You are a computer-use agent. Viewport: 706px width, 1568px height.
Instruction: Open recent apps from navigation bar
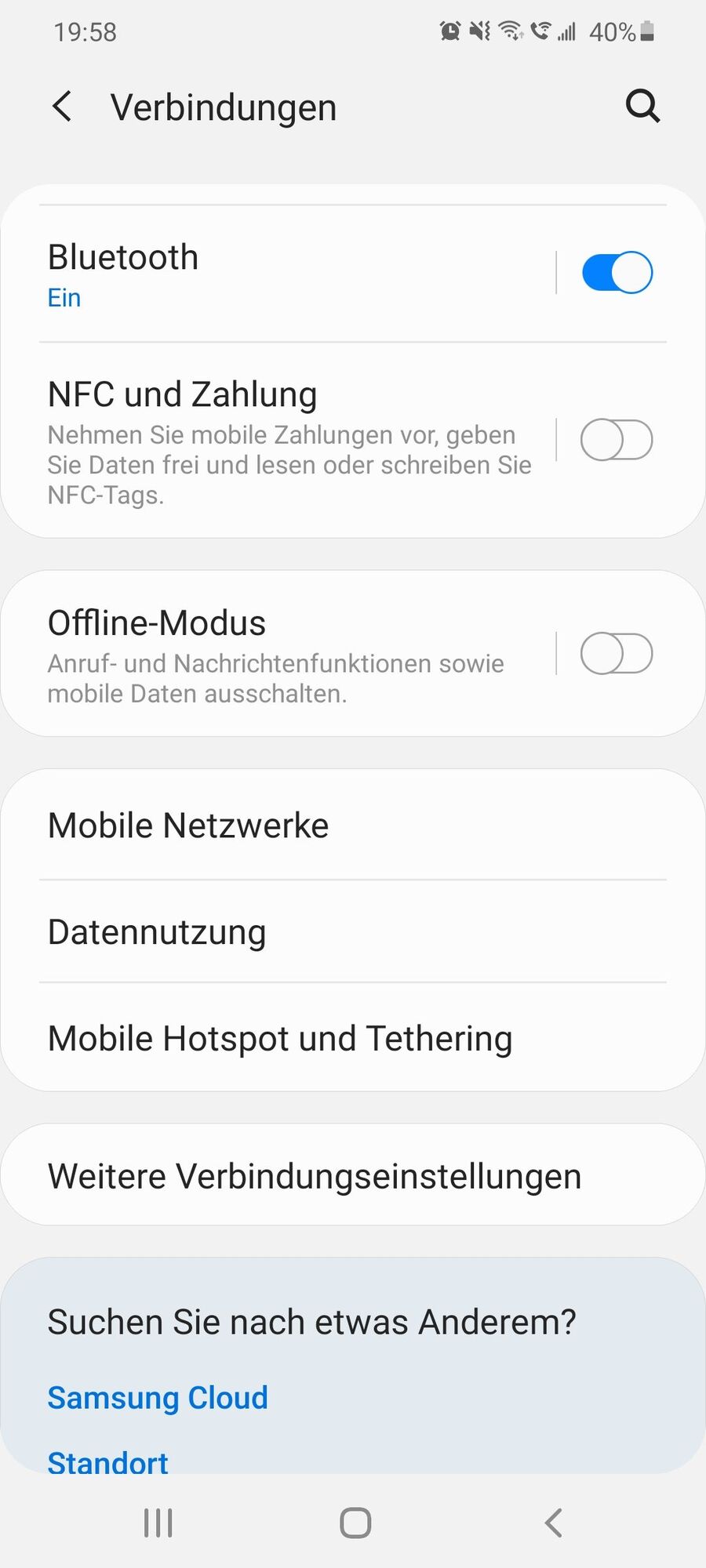[158, 1523]
